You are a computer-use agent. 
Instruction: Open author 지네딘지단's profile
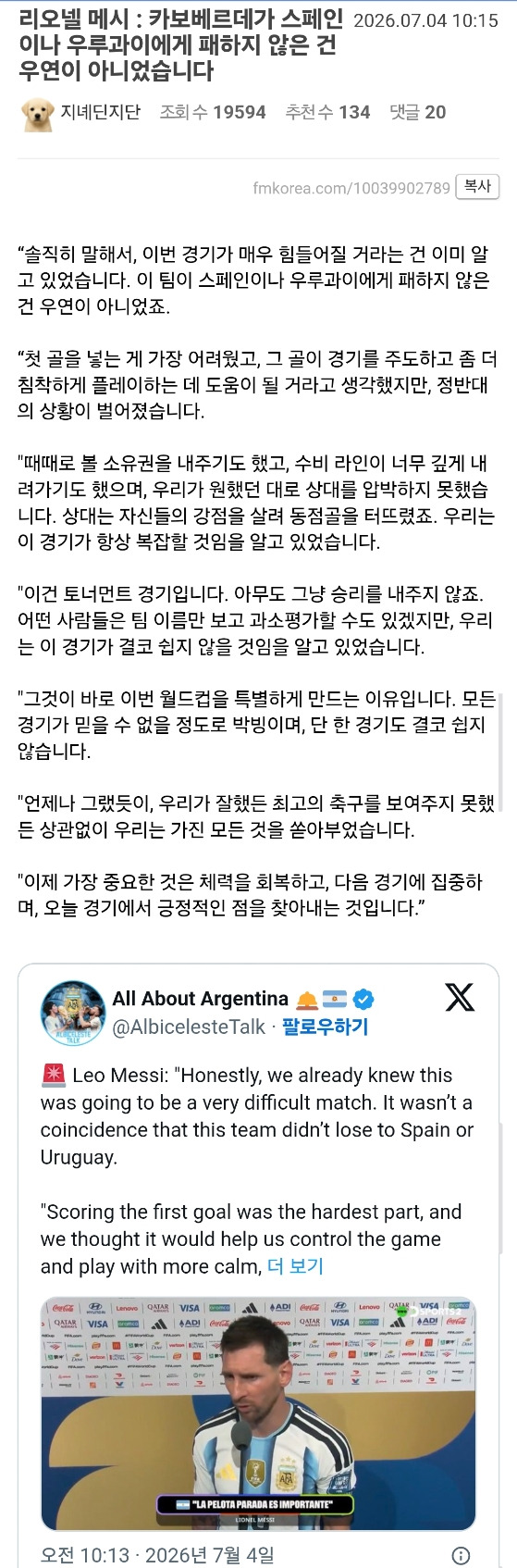[100, 113]
